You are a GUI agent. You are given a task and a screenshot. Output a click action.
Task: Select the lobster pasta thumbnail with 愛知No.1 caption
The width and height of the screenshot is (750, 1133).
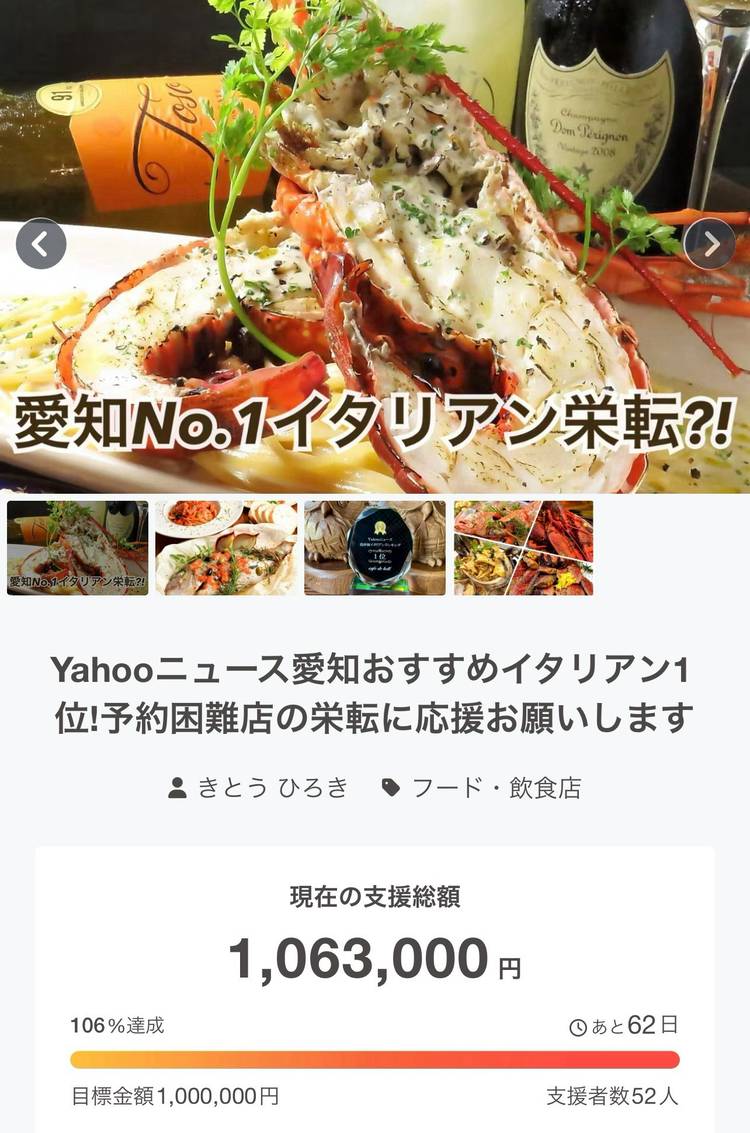pos(78,548)
